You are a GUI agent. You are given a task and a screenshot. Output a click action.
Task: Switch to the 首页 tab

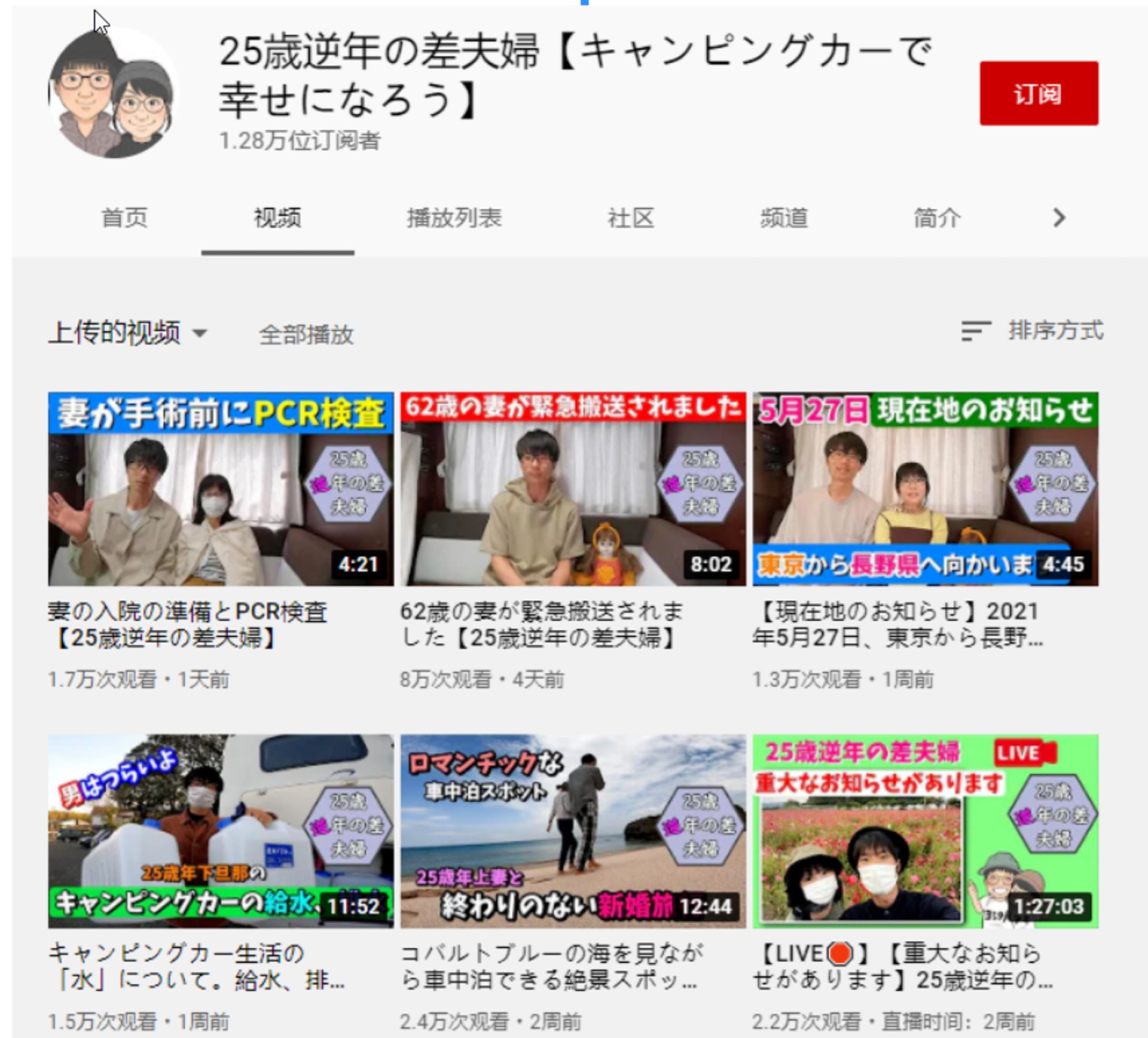[124, 218]
